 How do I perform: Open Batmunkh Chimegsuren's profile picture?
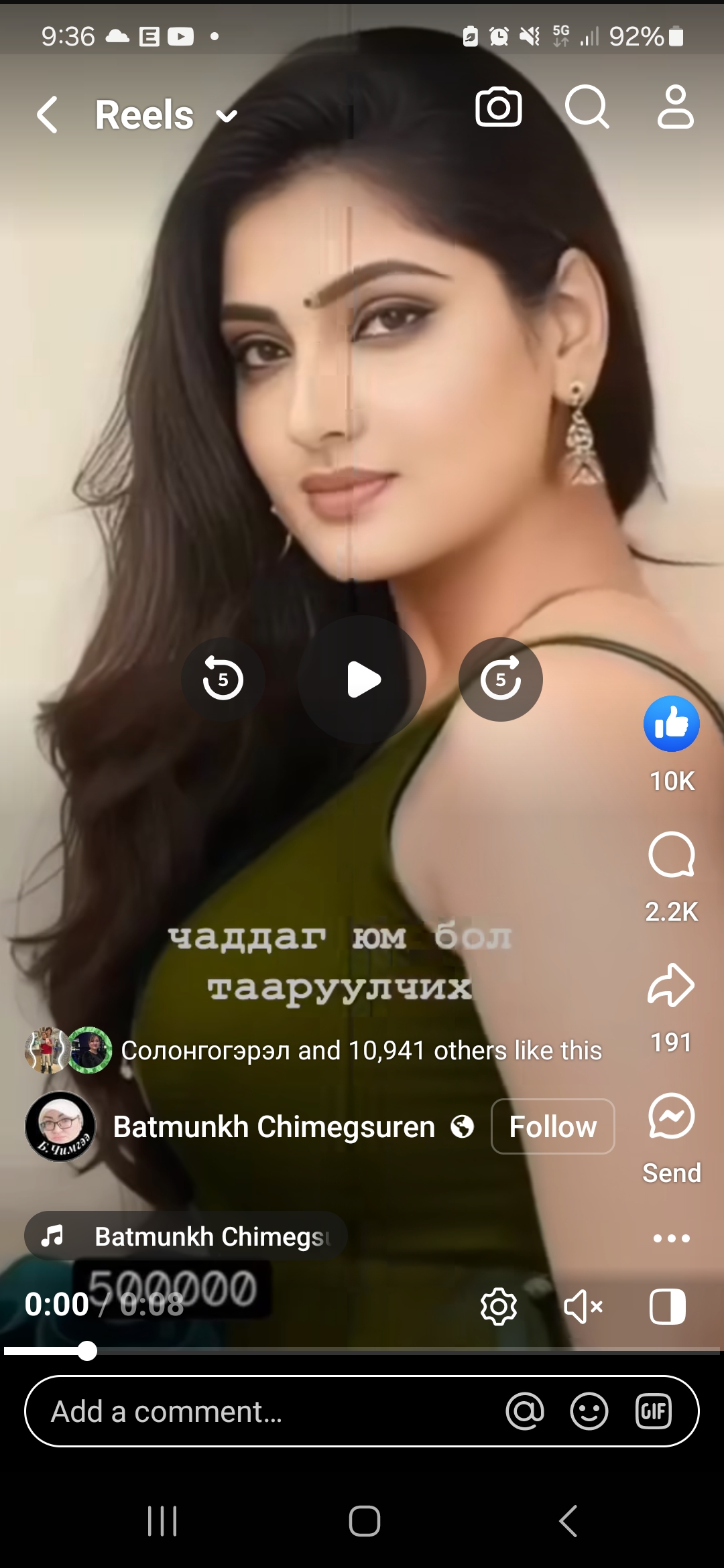click(60, 1126)
